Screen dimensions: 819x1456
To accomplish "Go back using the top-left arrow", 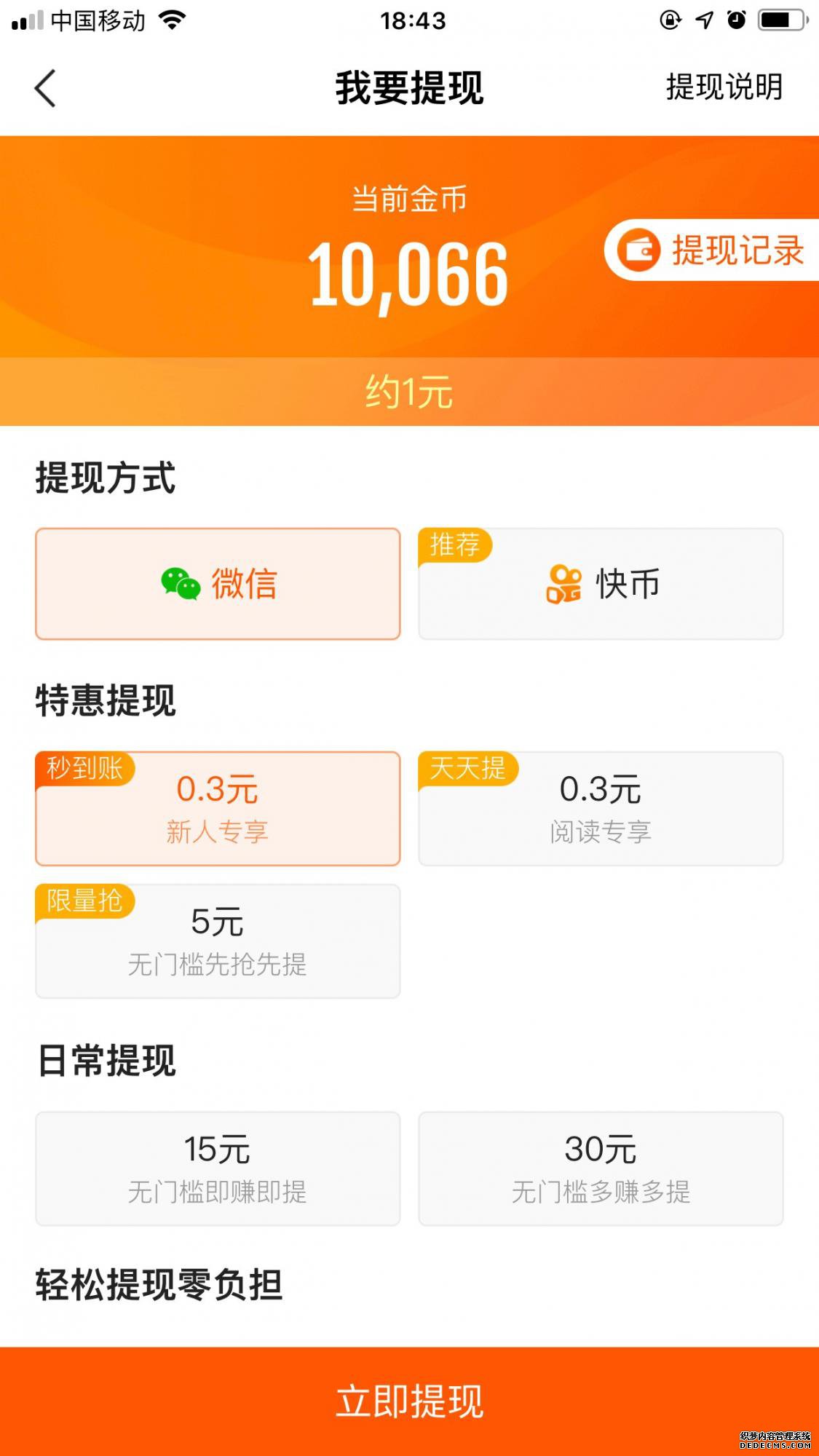I will coord(45,88).
